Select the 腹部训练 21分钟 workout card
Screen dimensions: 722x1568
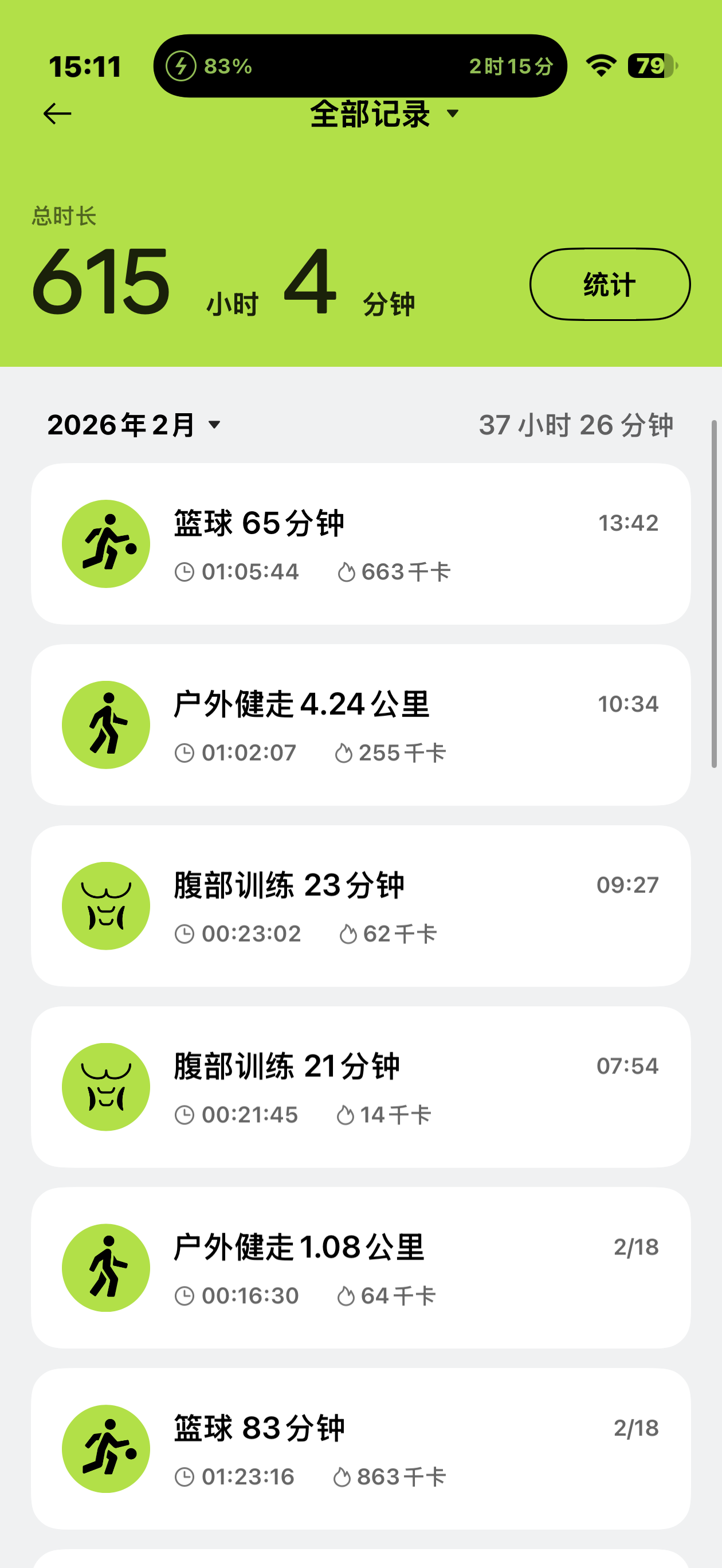(x=360, y=1087)
